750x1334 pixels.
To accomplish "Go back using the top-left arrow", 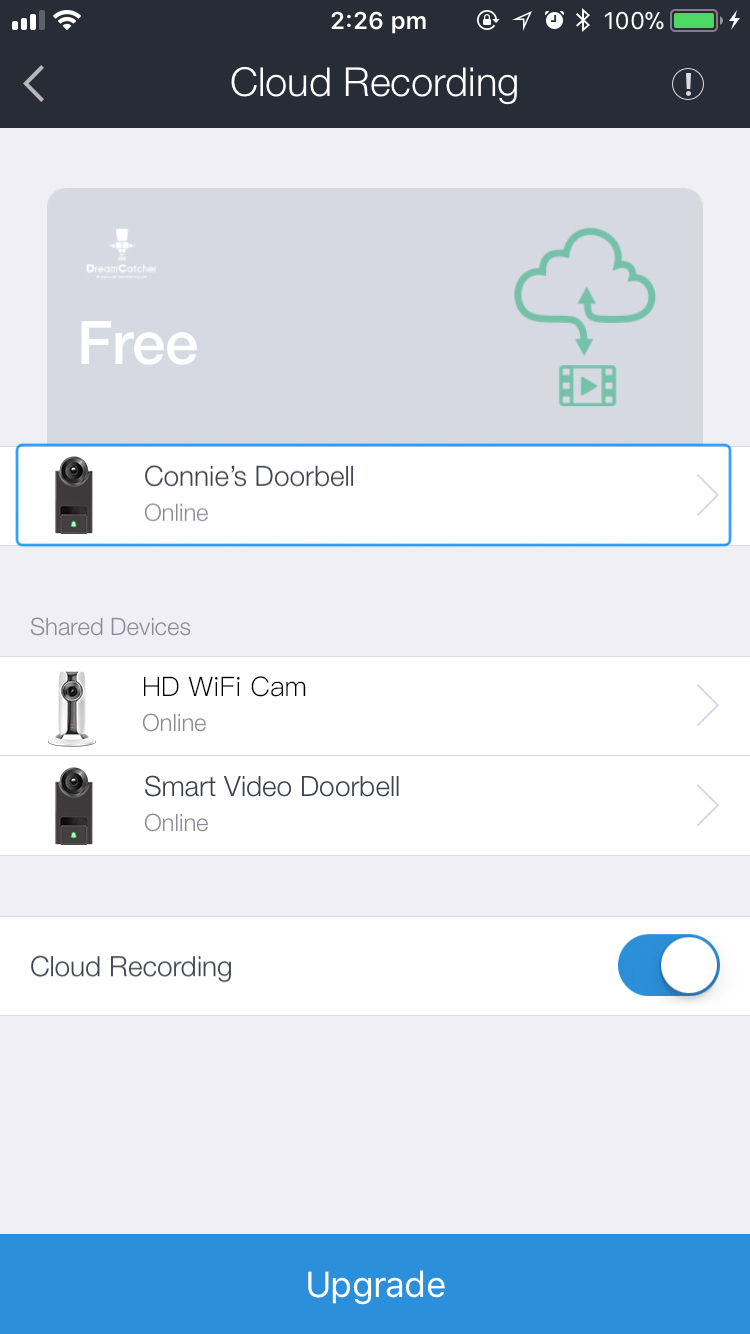I will pos(35,84).
